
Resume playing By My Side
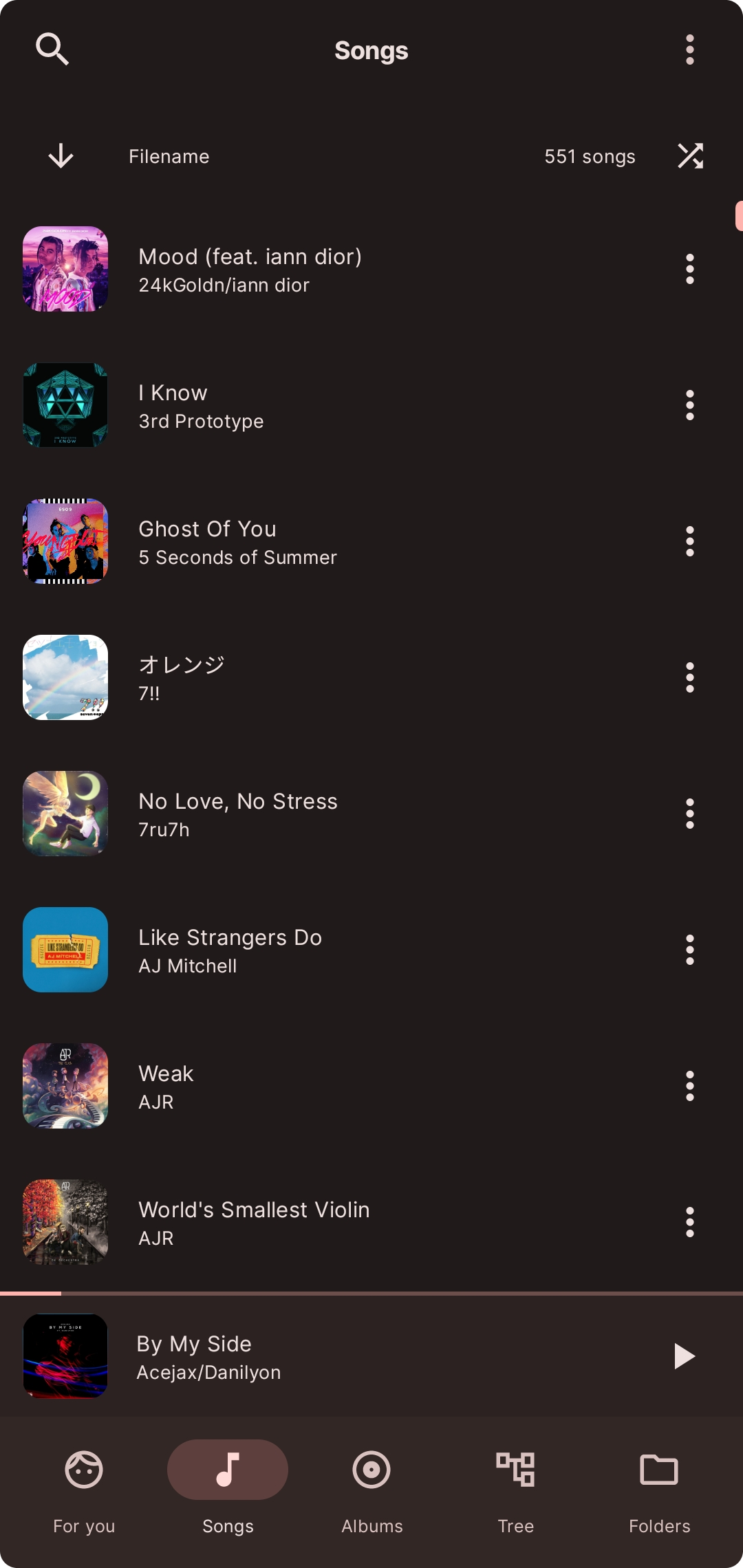[x=683, y=1356]
